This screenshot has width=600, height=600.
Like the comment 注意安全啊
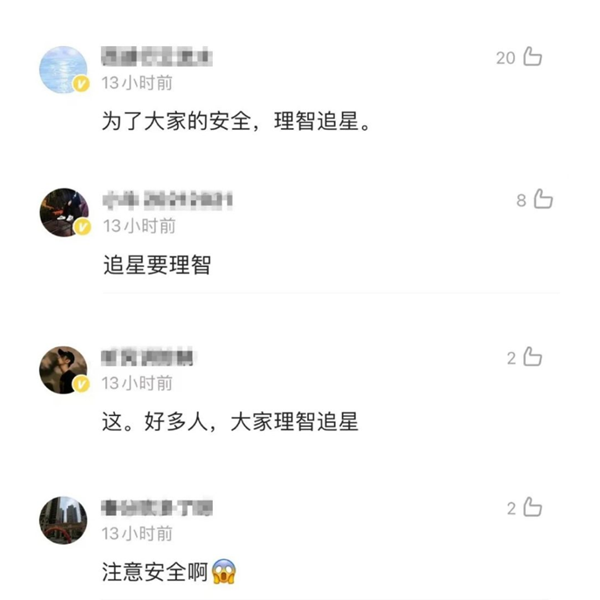pyautogui.click(x=532, y=508)
